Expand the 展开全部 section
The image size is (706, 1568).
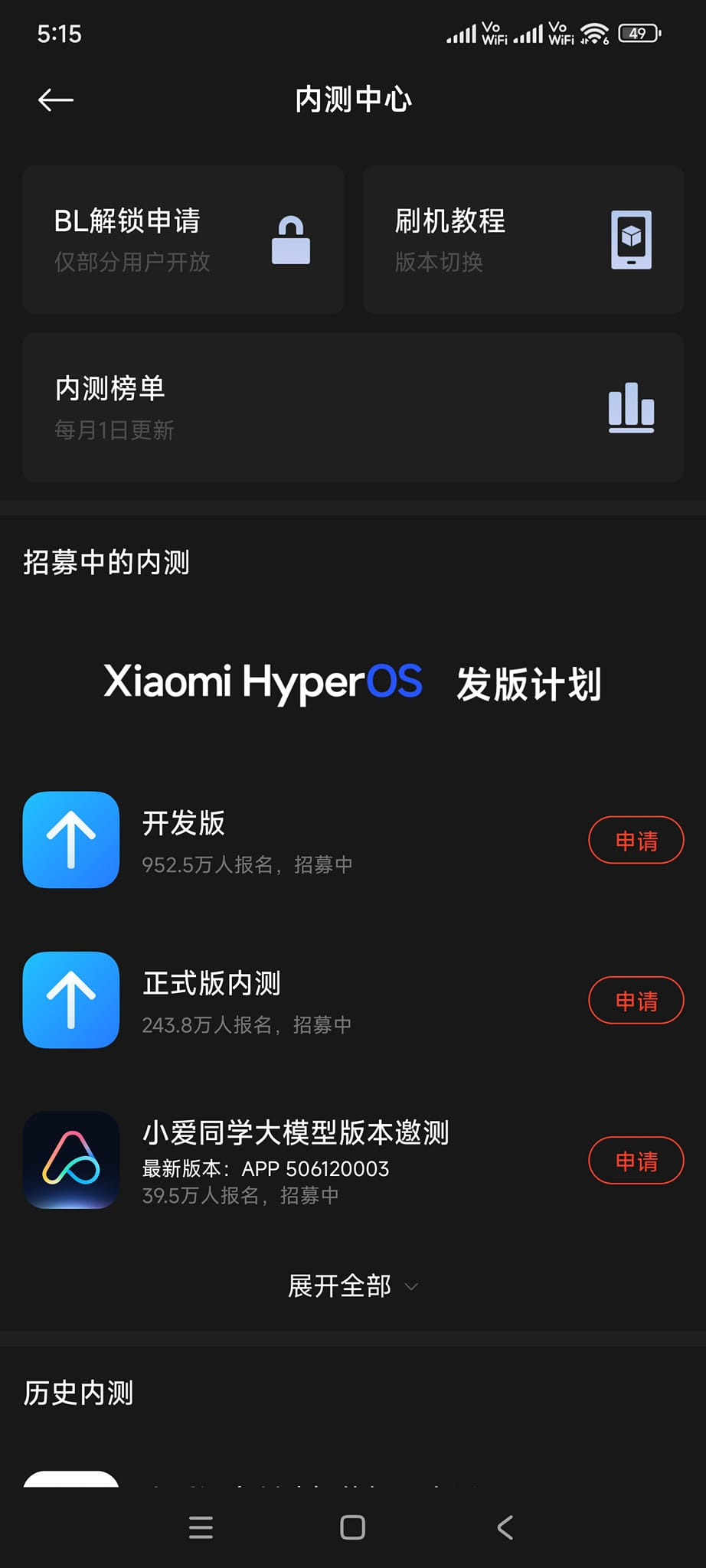[339, 1286]
